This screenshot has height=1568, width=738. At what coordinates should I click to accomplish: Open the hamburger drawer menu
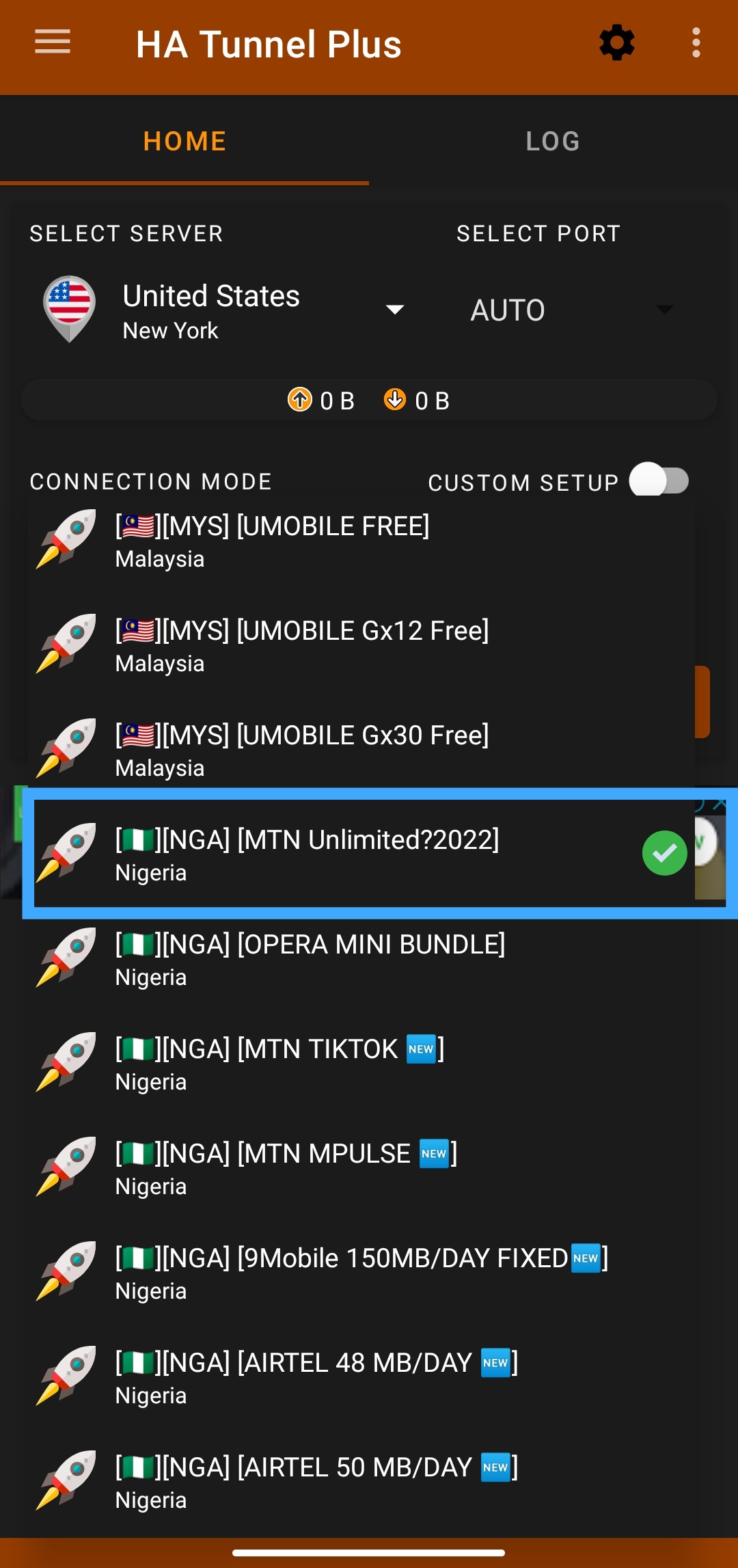53,42
